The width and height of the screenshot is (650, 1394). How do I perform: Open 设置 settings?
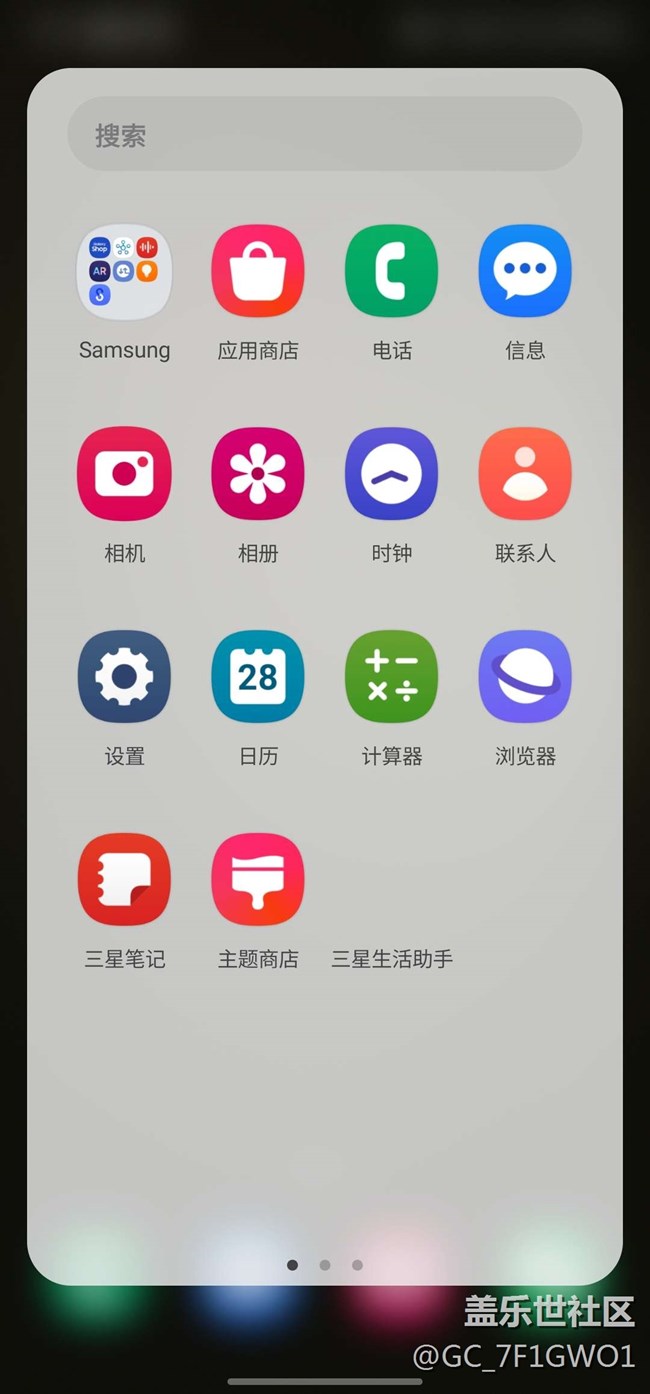tap(124, 677)
